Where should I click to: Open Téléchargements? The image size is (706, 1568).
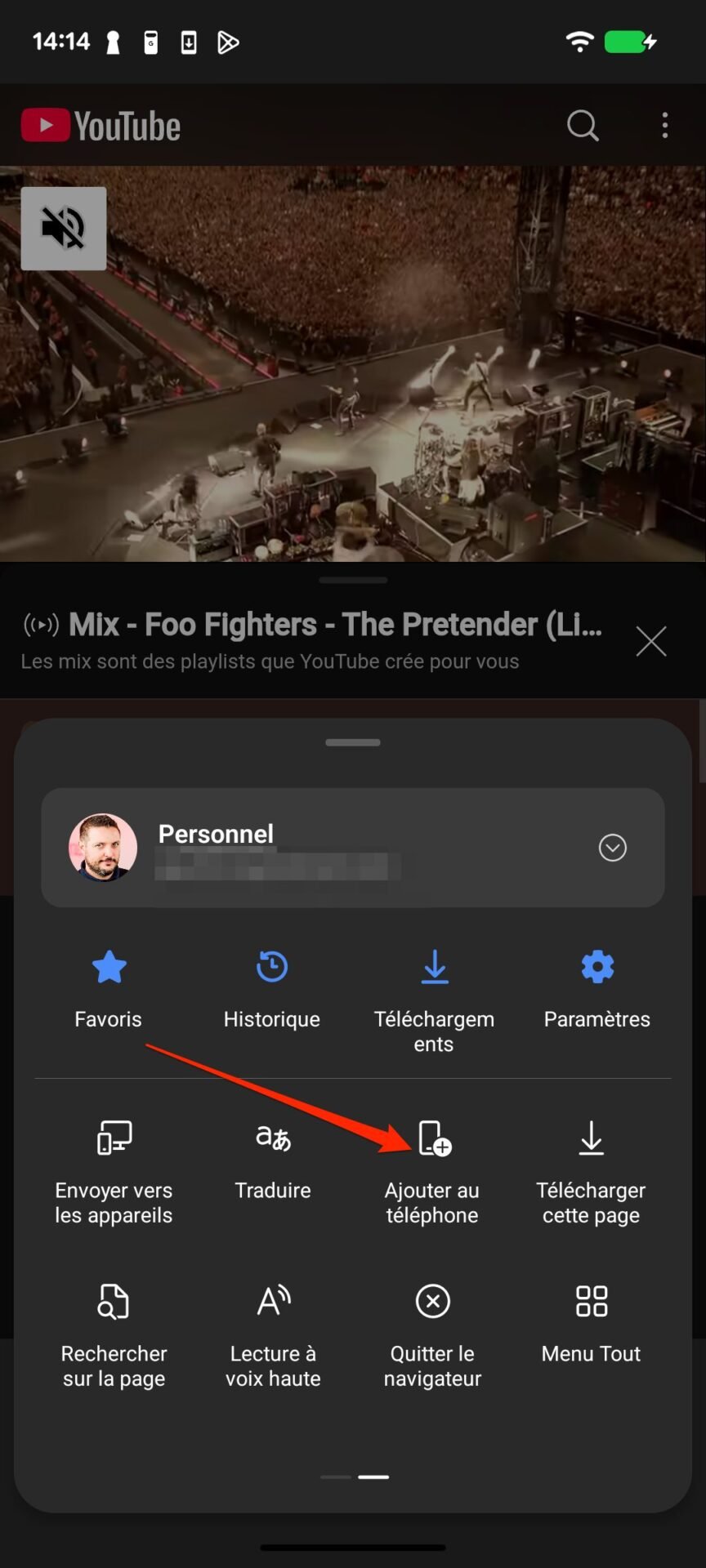click(434, 1002)
